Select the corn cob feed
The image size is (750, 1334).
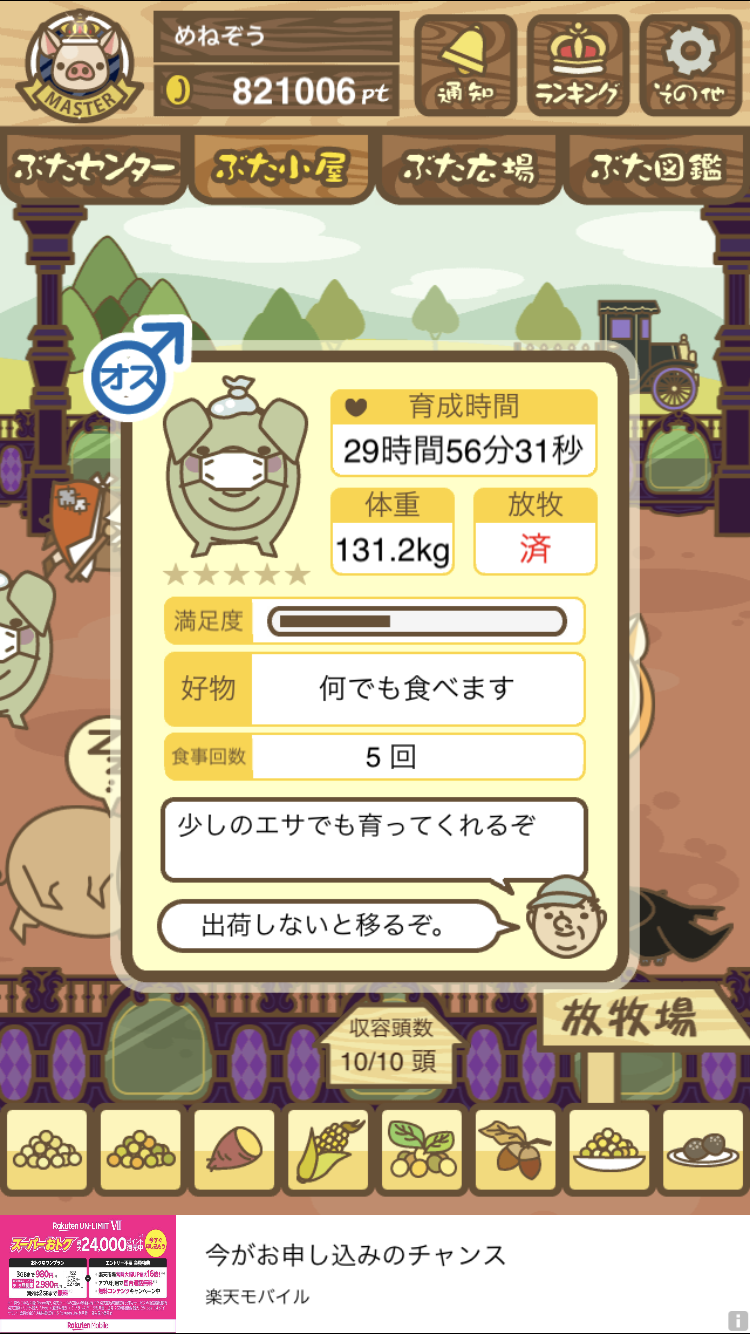pos(327,1150)
